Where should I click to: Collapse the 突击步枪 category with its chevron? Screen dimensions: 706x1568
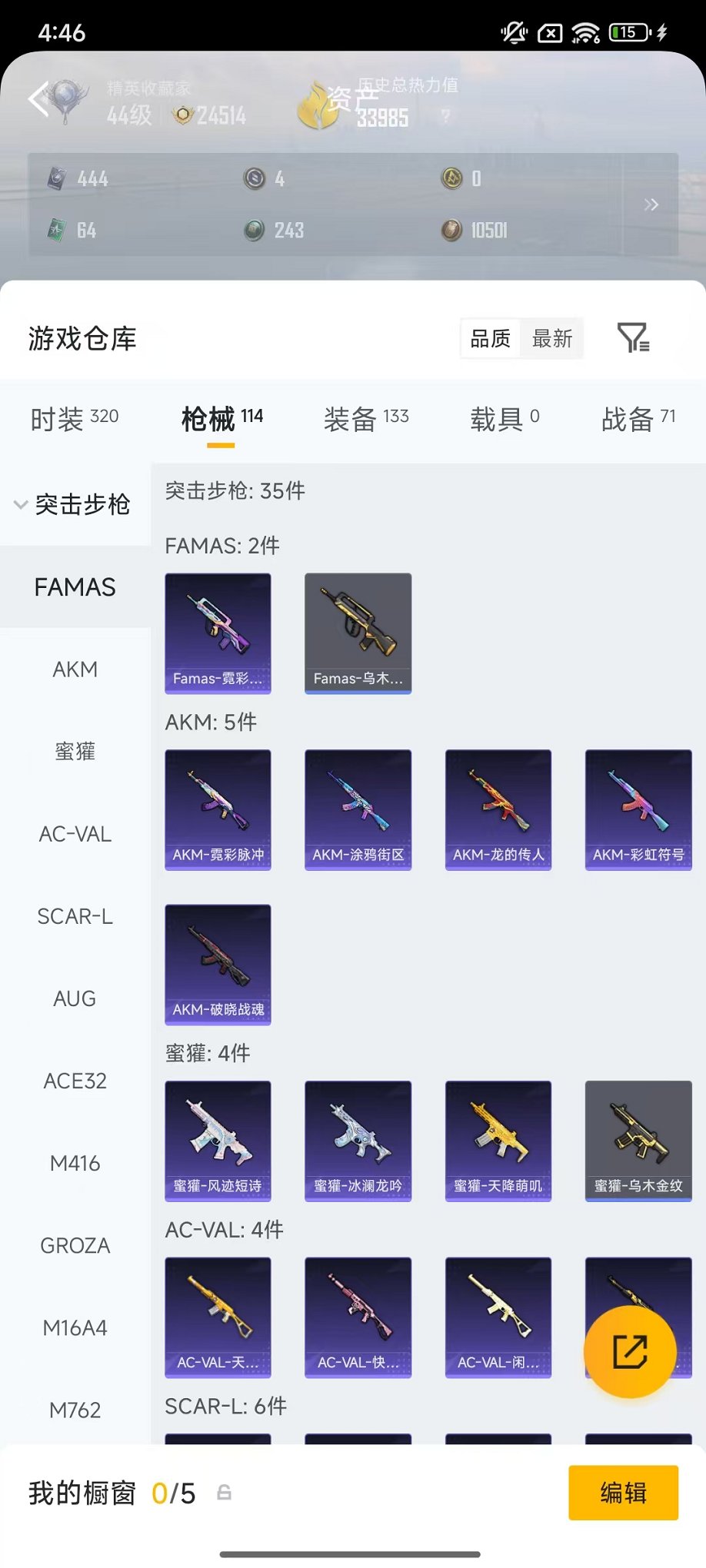click(x=19, y=505)
